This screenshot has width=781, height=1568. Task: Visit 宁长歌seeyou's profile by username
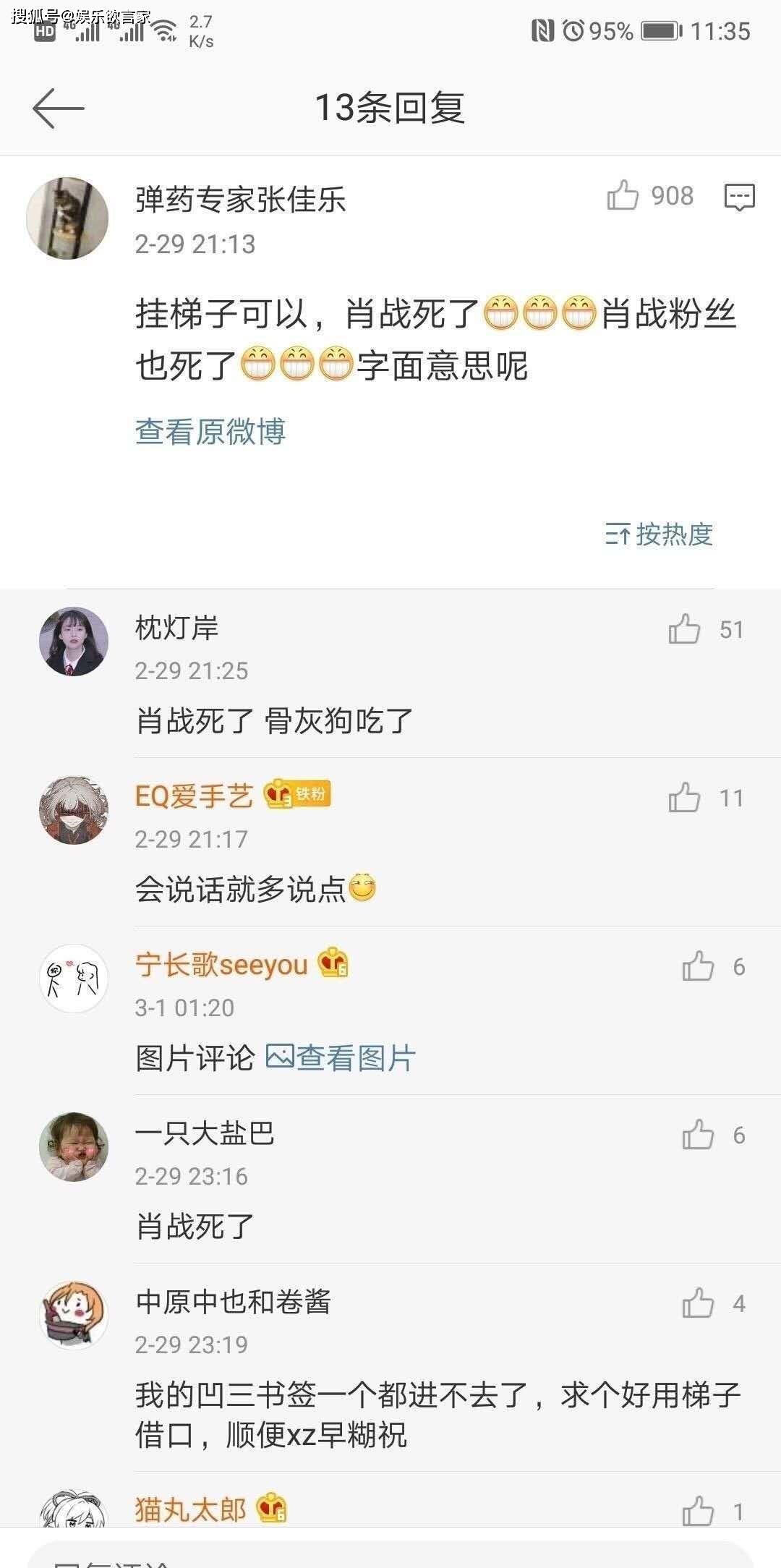click(x=221, y=965)
